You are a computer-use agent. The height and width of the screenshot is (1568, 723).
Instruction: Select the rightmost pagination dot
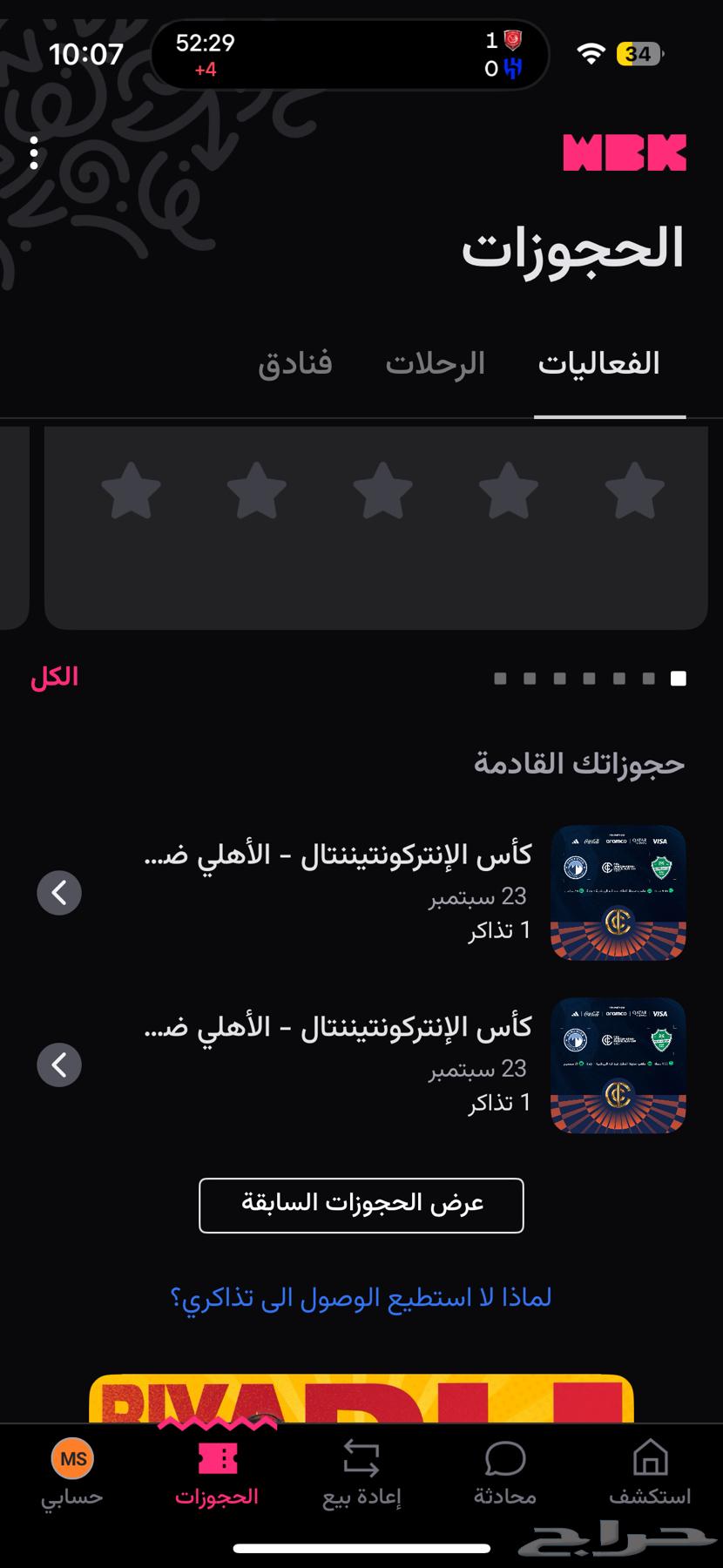click(677, 676)
